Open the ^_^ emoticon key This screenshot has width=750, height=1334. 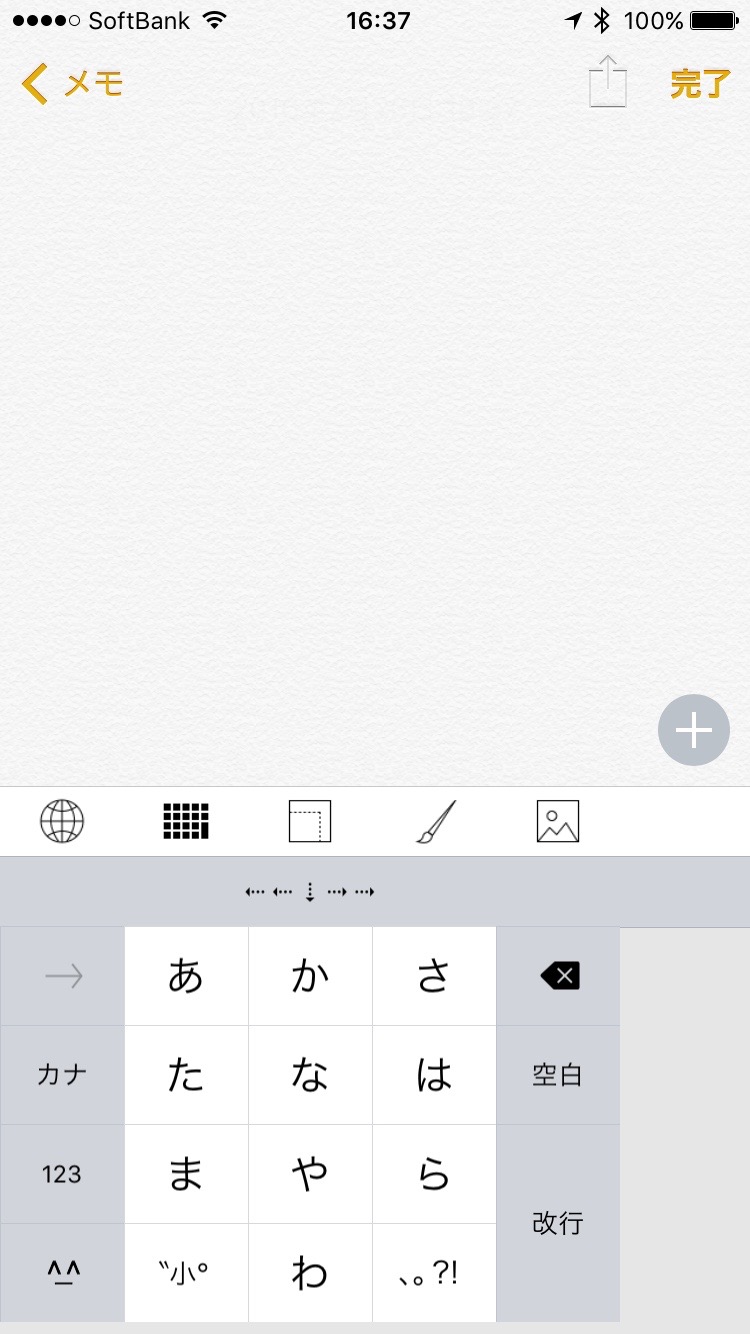62,1273
